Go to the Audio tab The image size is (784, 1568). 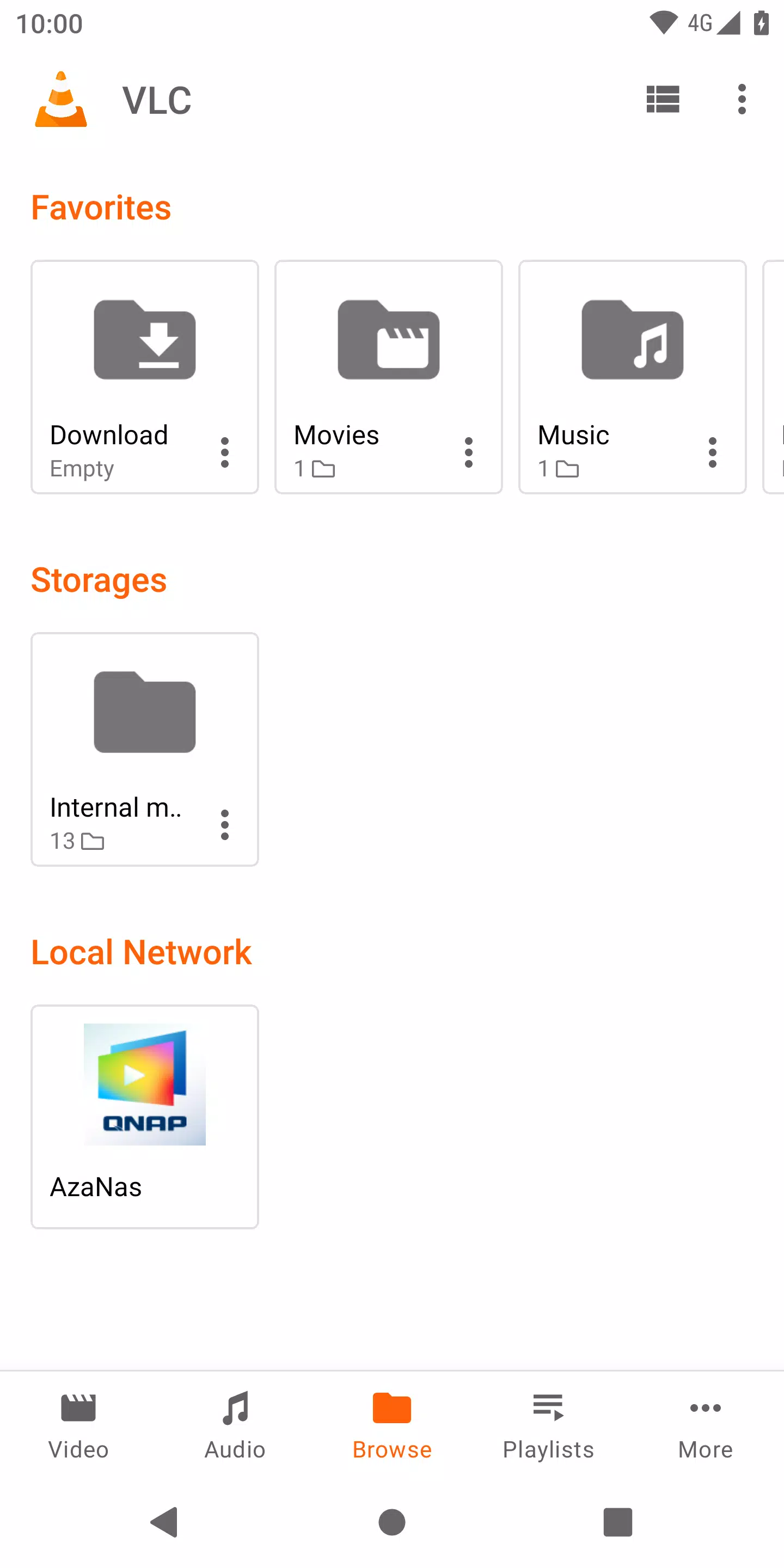point(235,1425)
